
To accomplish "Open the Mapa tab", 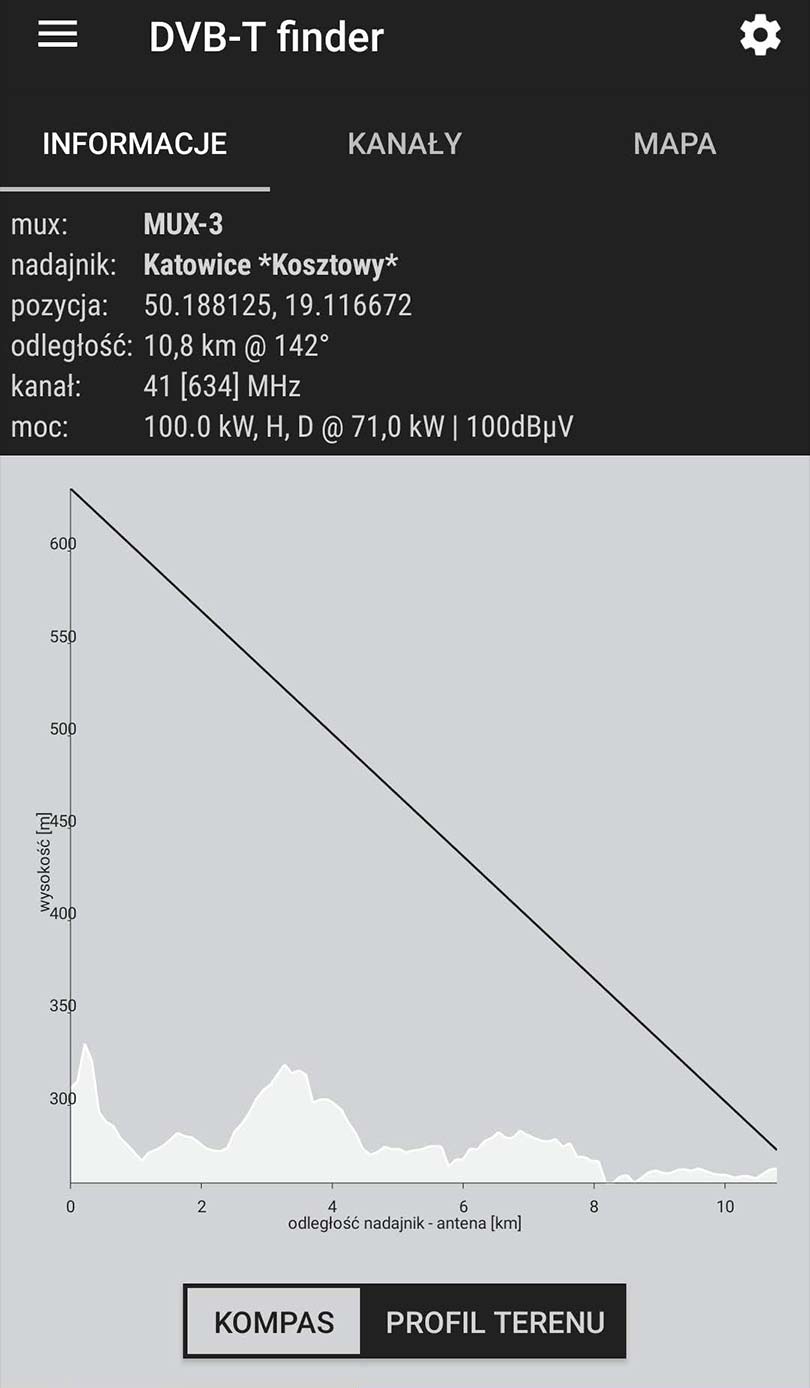I will coord(674,144).
